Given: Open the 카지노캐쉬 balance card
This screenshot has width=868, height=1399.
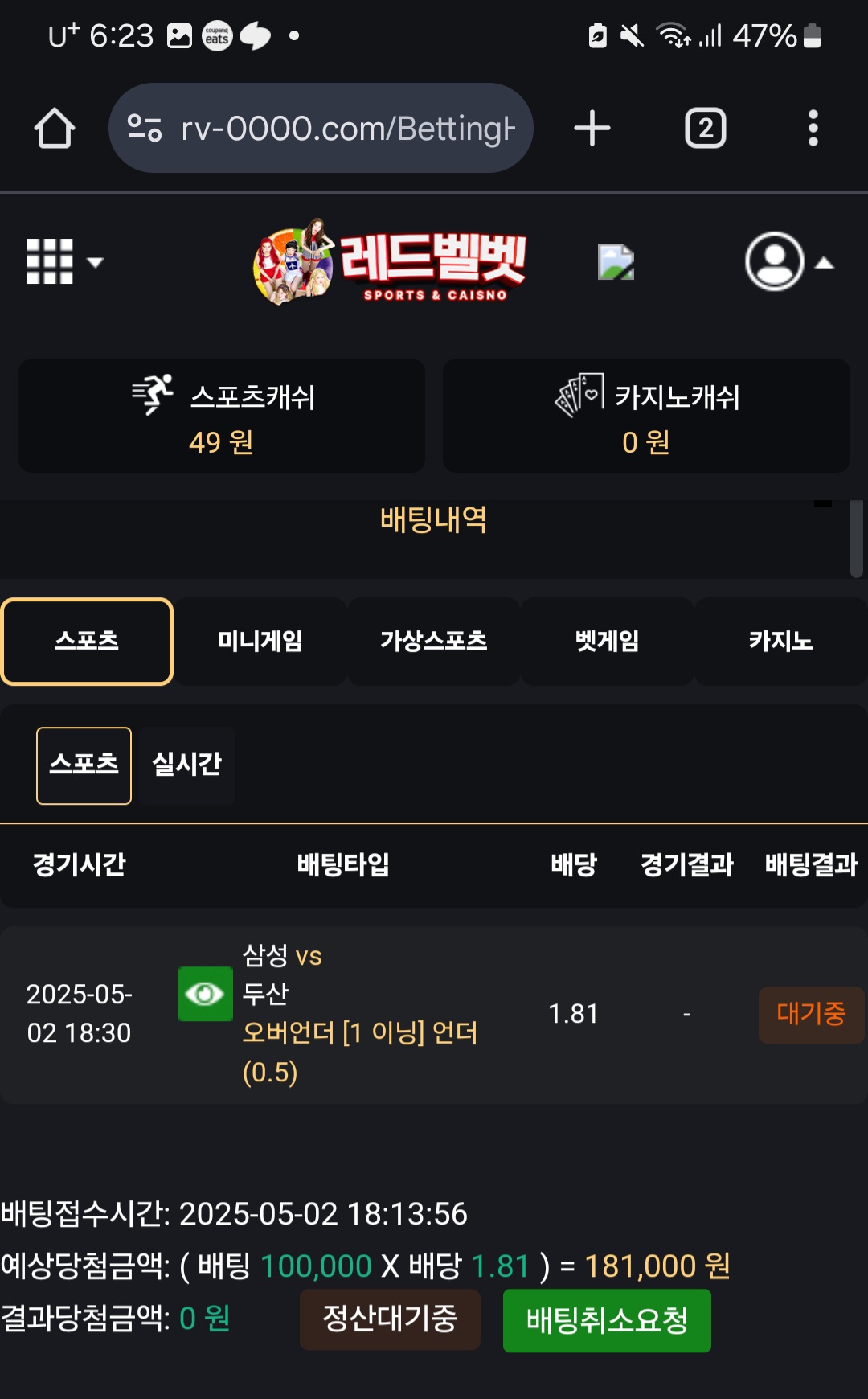Looking at the screenshot, I should [x=646, y=416].
